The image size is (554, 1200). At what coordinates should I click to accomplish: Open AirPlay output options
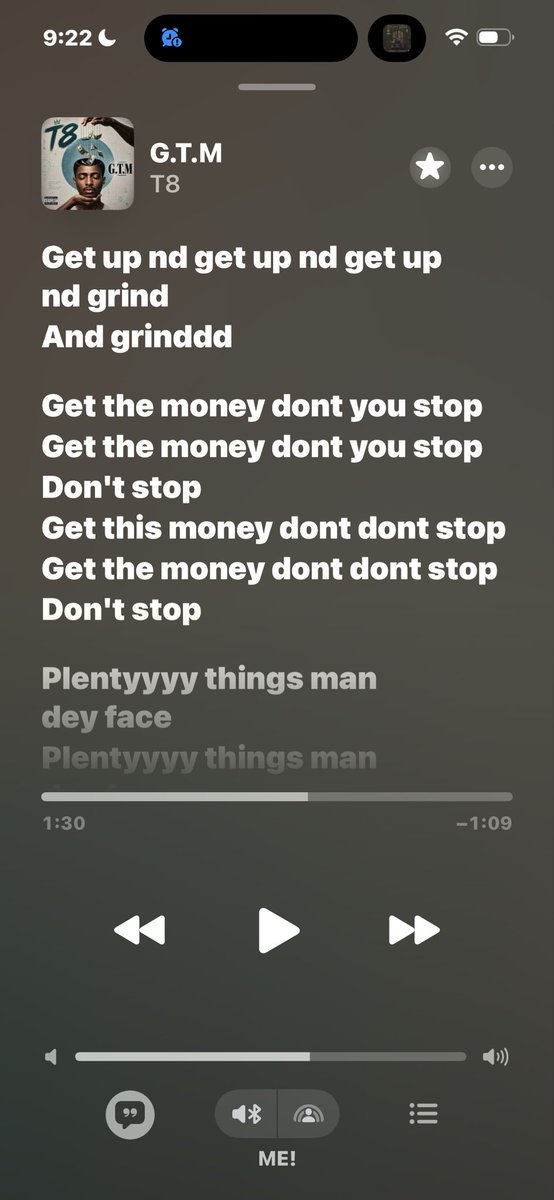click(x=307, y=1113)
